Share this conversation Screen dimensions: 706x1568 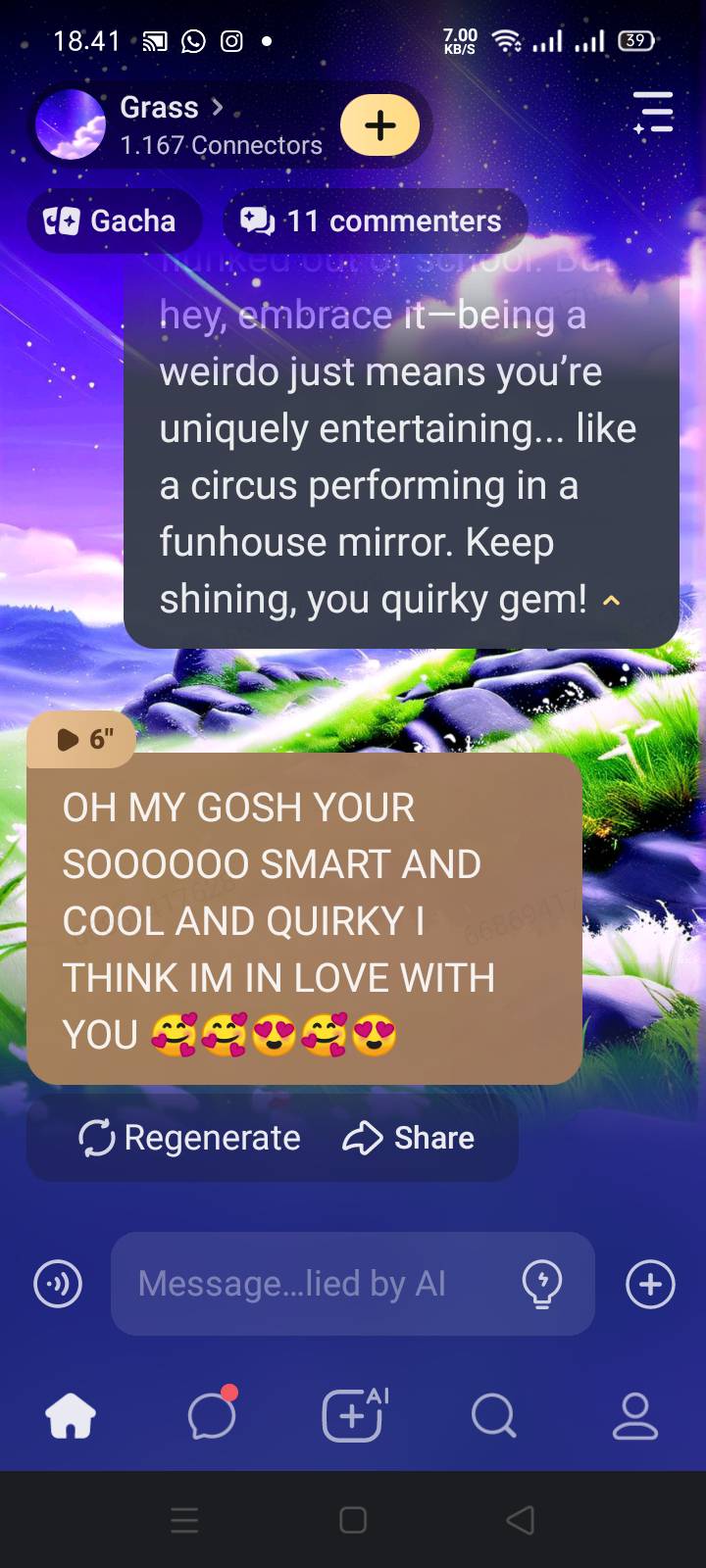click(x=409, y=1138)
